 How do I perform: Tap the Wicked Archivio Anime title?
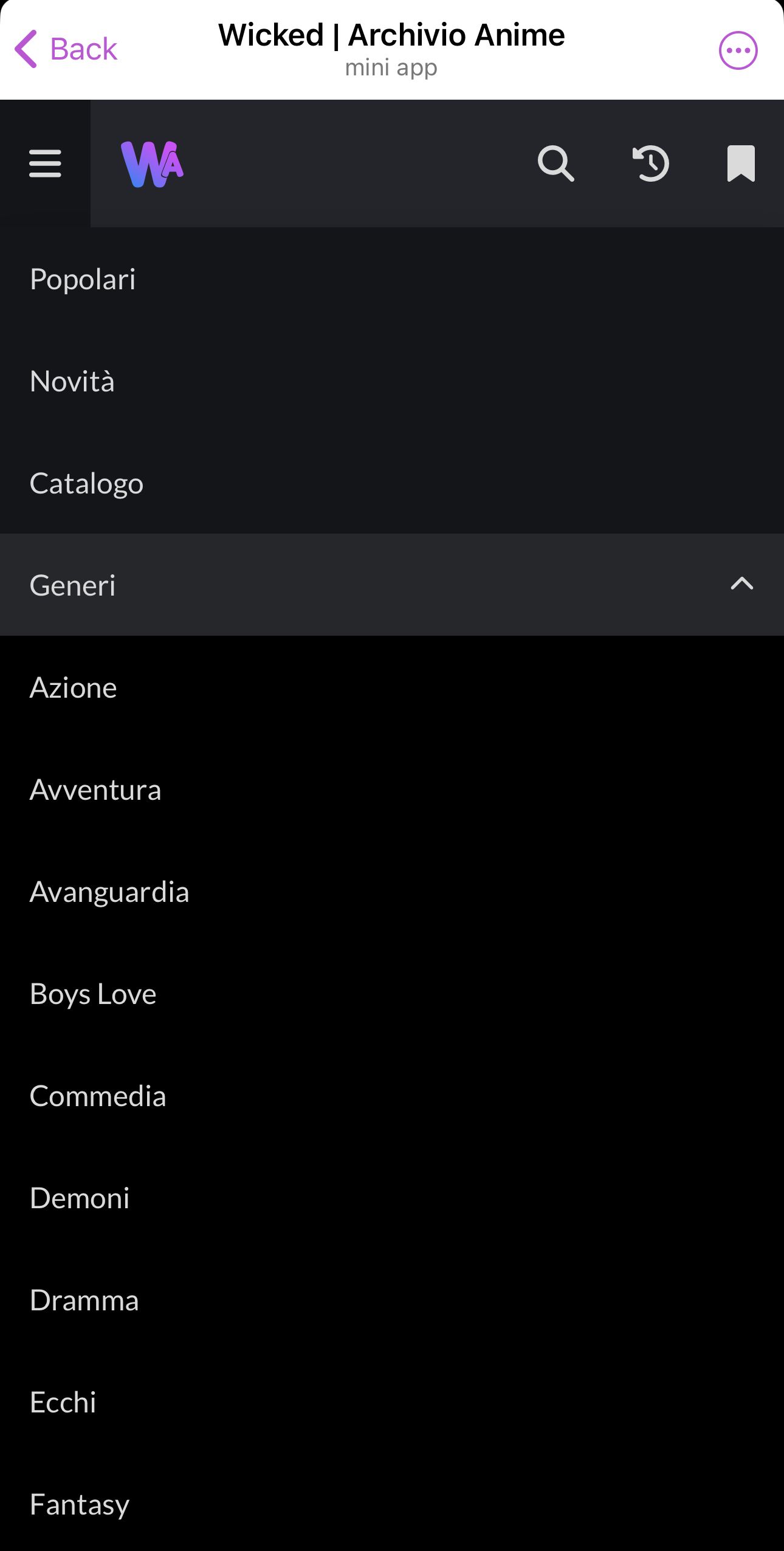391,35
